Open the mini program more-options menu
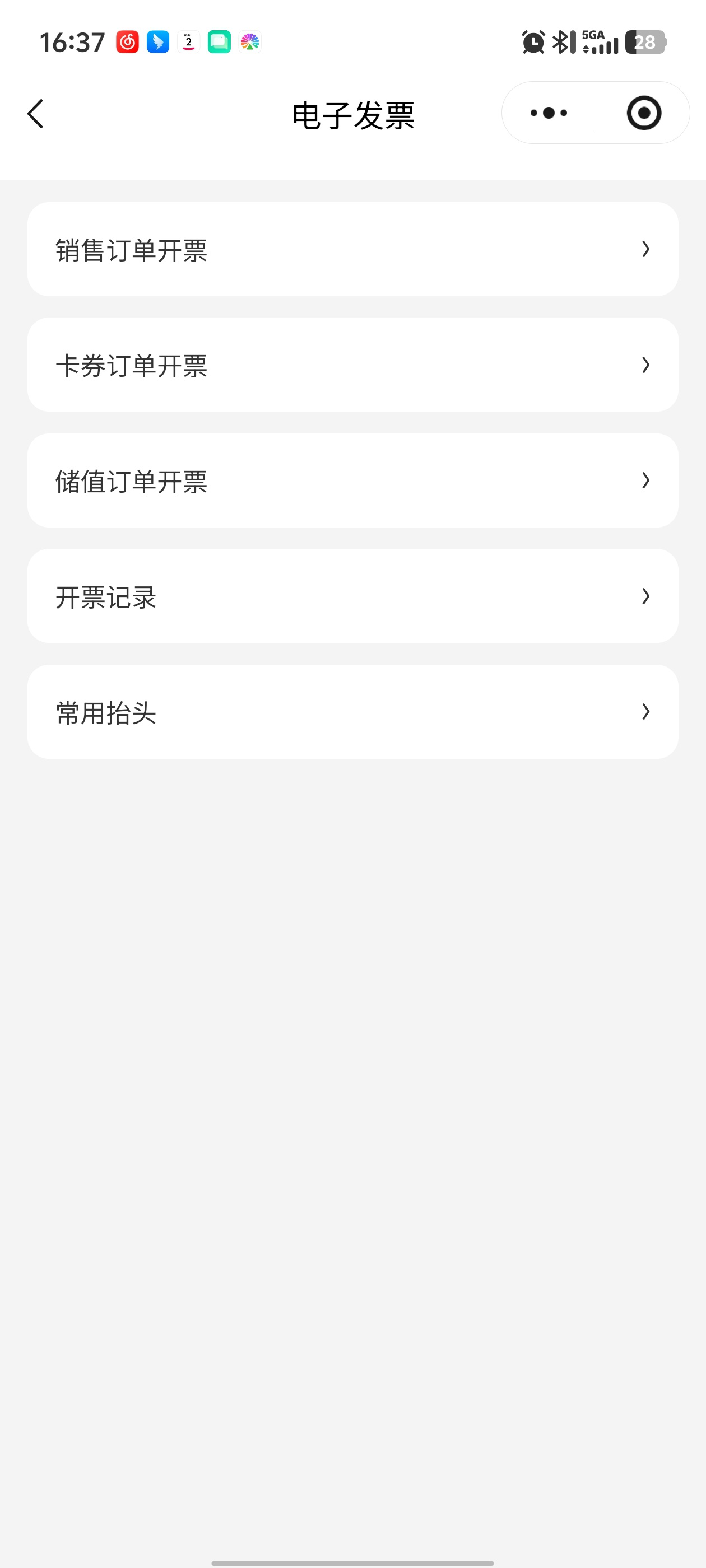Image resolution: width=706 pixels, height=1568 pixels. (x=549, y=113)
